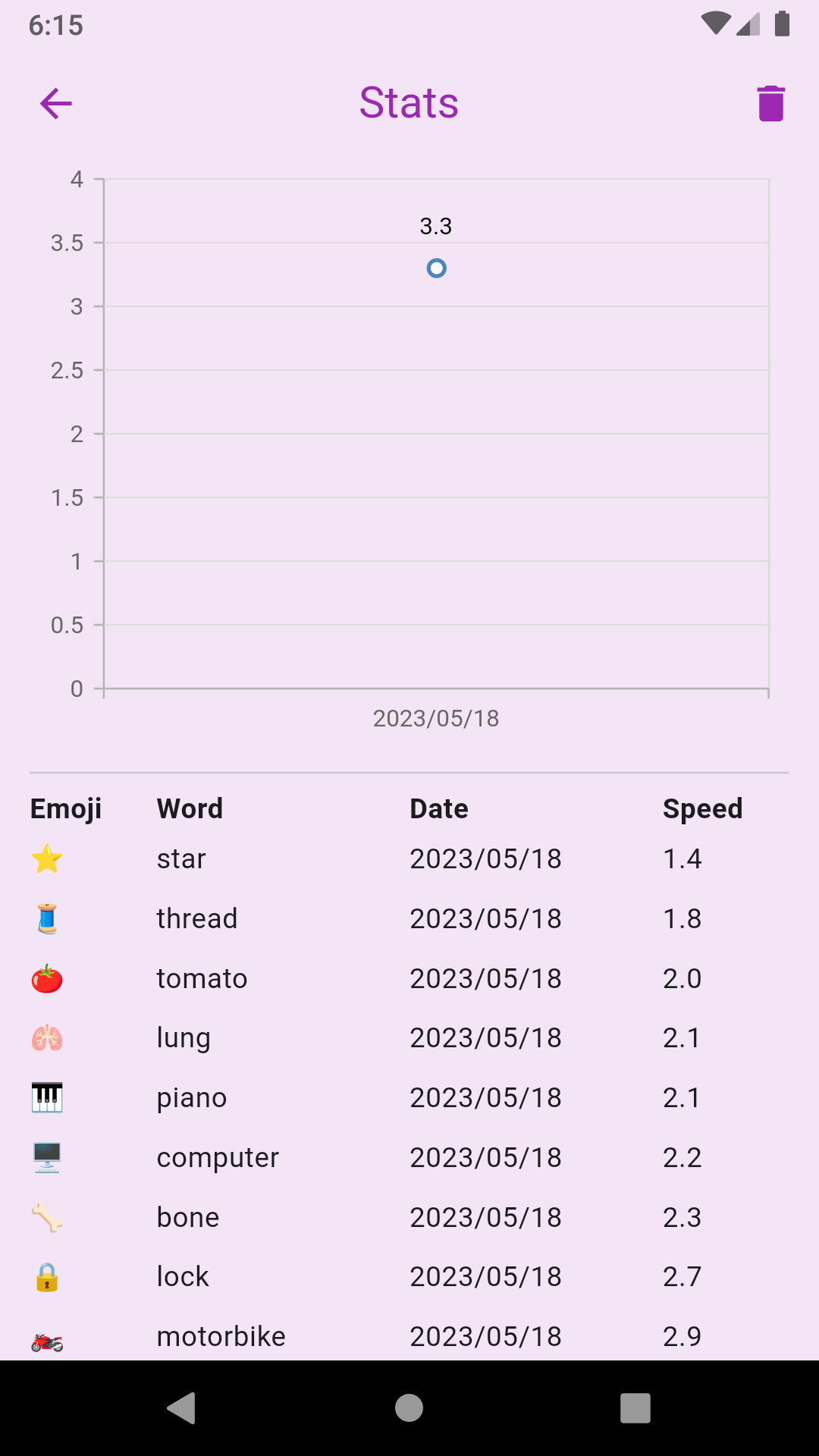Viewport: 819px width, 1456px height.
Task: Go to the home screen
Action: click(x=409, y=1408)
